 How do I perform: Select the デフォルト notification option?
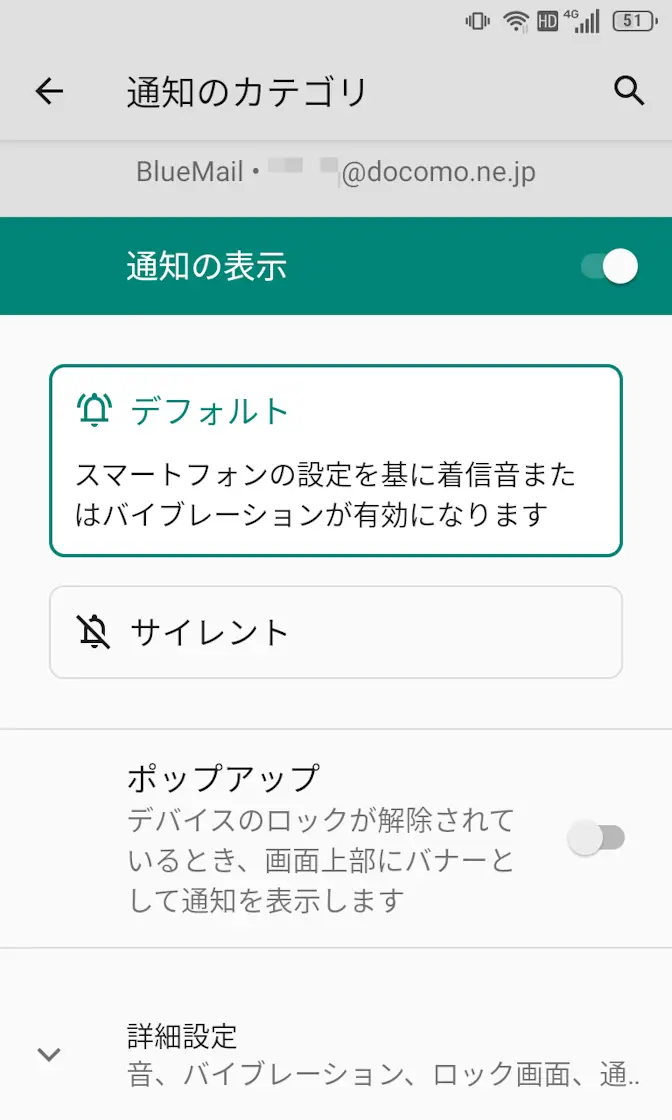click(x=336, y=460)
